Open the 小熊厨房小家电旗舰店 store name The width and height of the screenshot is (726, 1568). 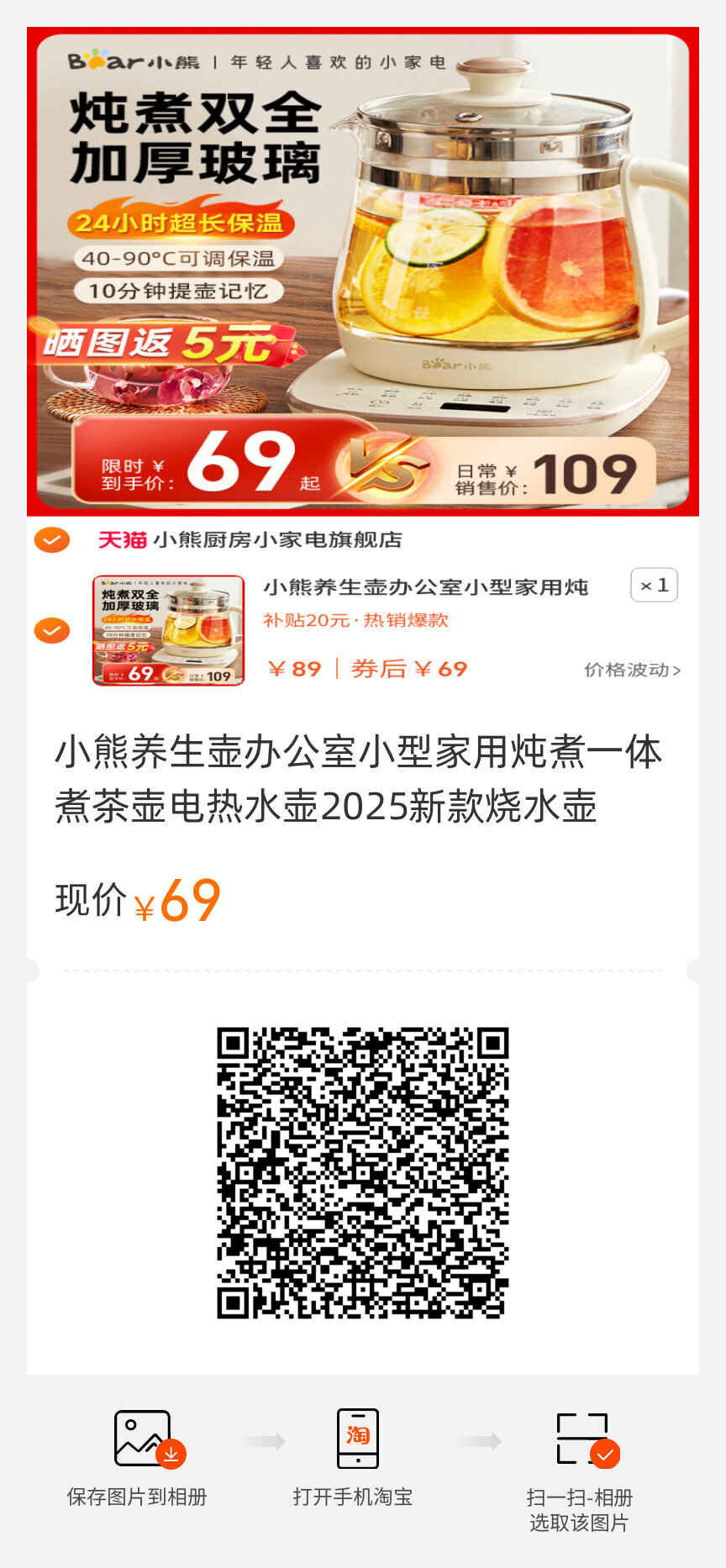click(277, 541)
